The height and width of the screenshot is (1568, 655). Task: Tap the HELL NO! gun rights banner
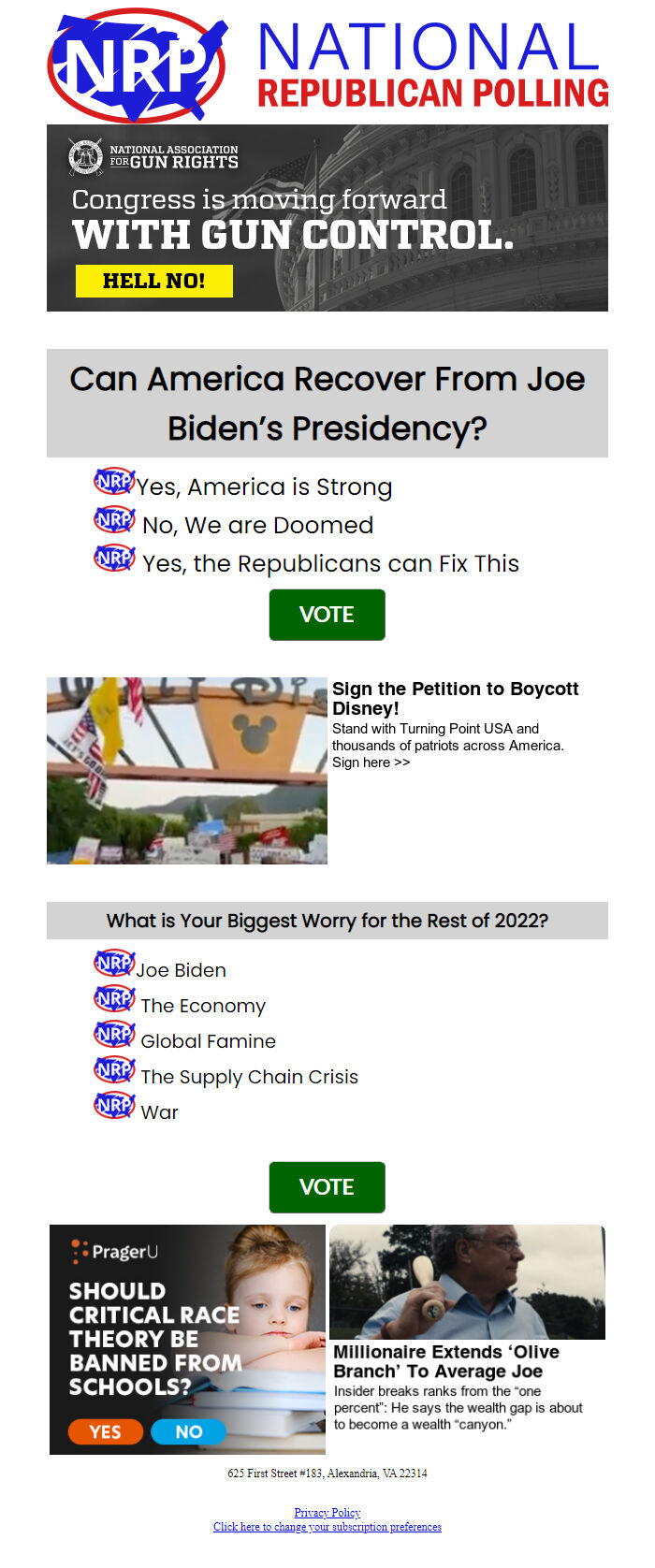coord(154,281)
